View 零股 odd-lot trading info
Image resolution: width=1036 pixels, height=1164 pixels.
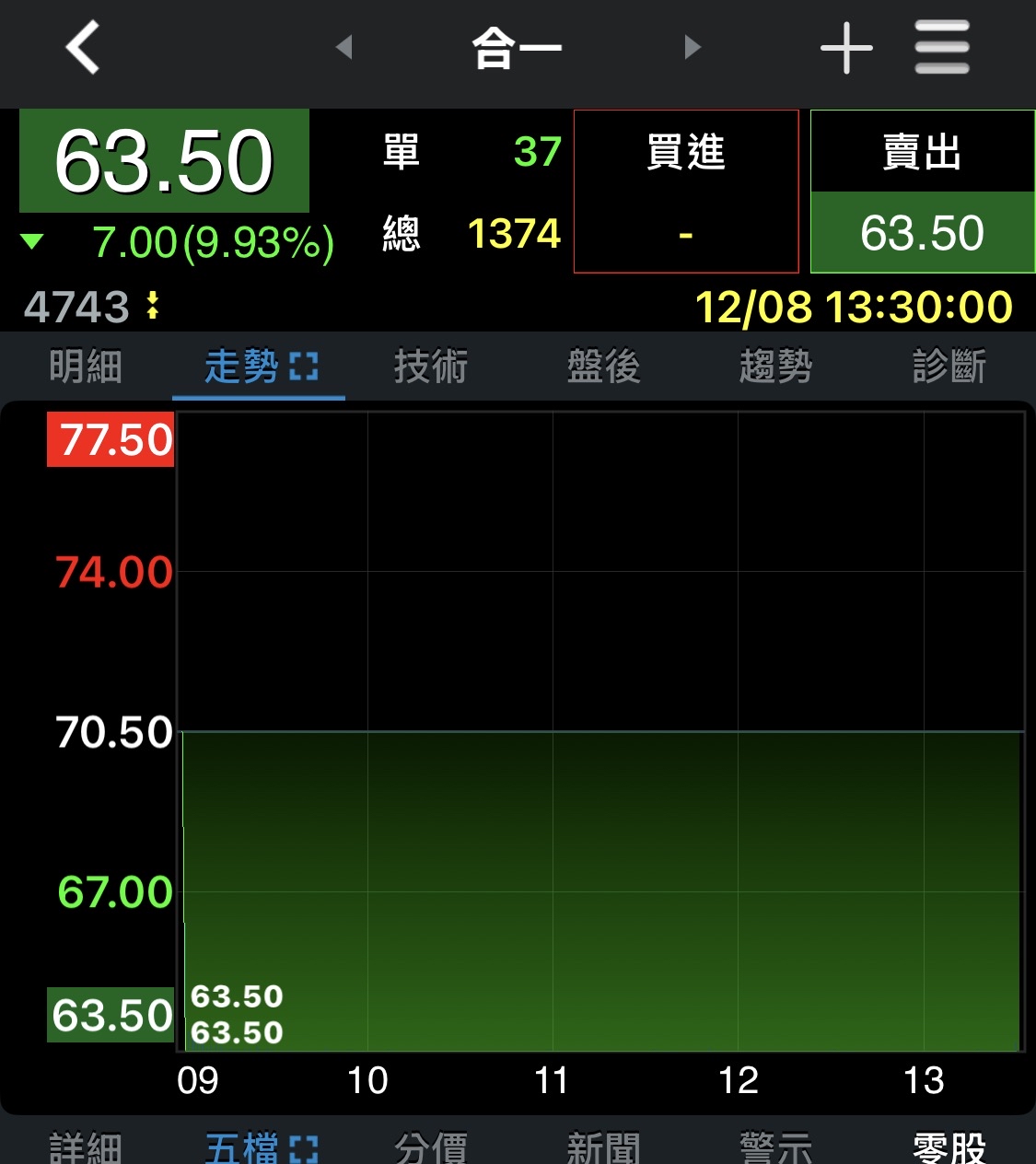point(949,1147)
